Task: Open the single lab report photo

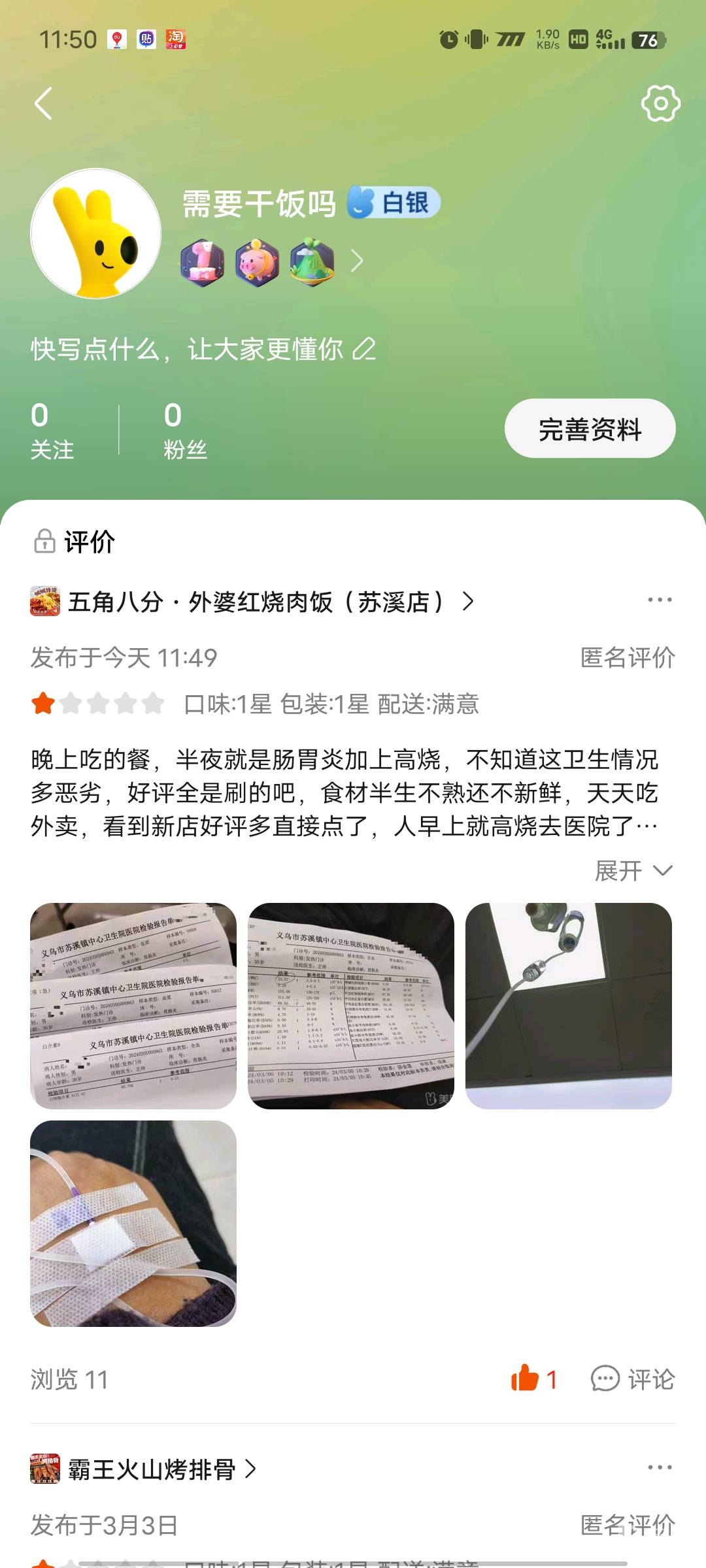Action: pos(351,1006)
